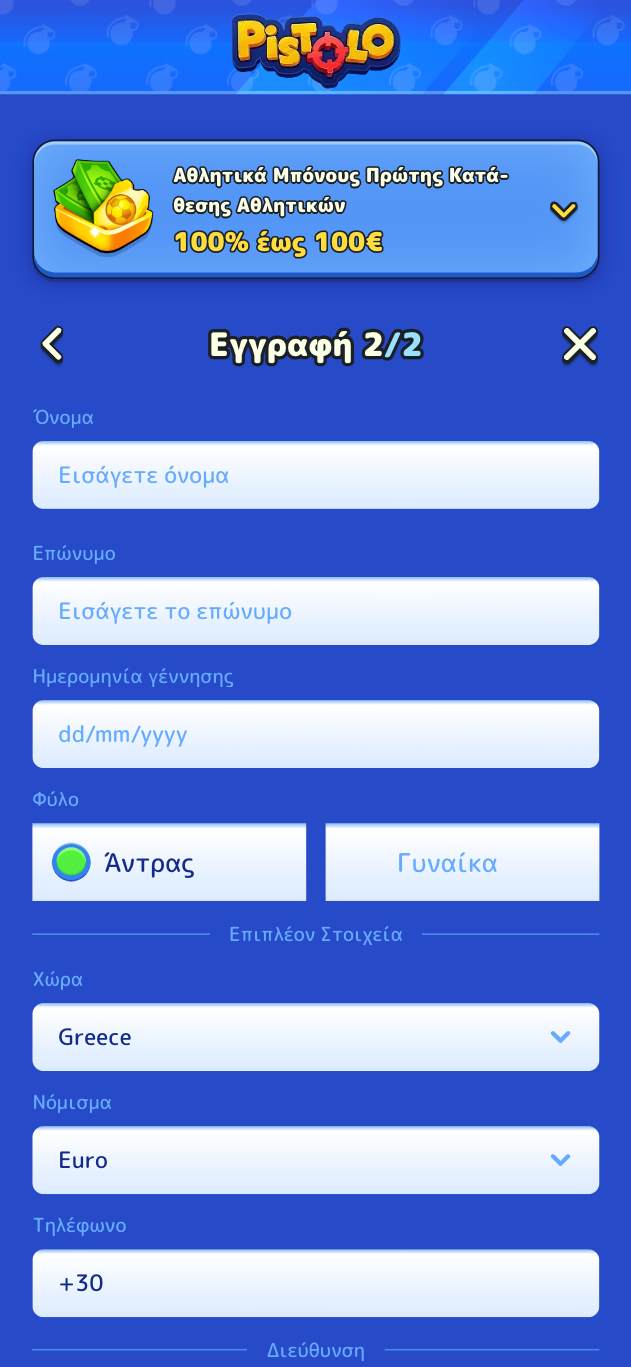Tap the Τηλέφωνο phone number field
This screenshot has width=631, height=1367.
pos(315,1283)
